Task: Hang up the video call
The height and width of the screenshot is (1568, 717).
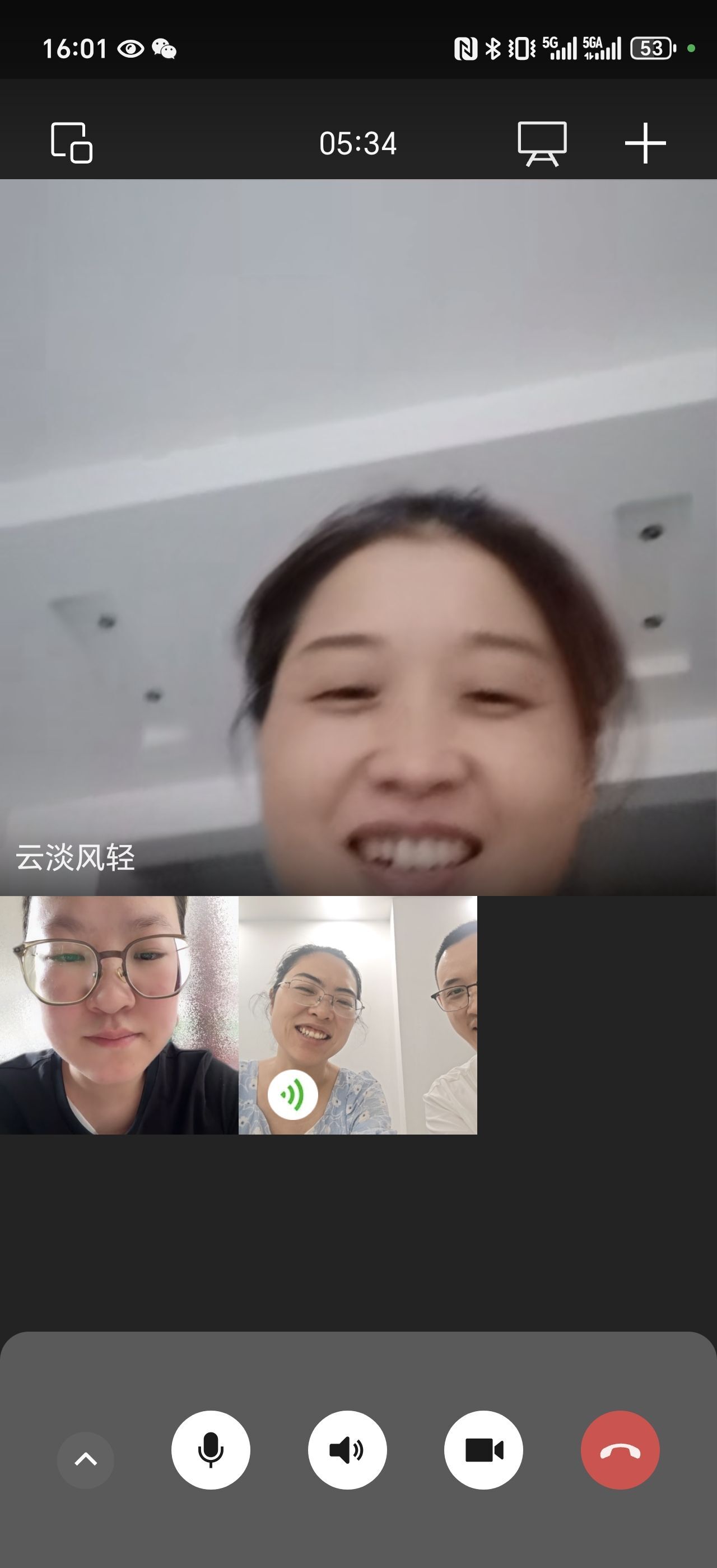Action: pos(620,1450)
